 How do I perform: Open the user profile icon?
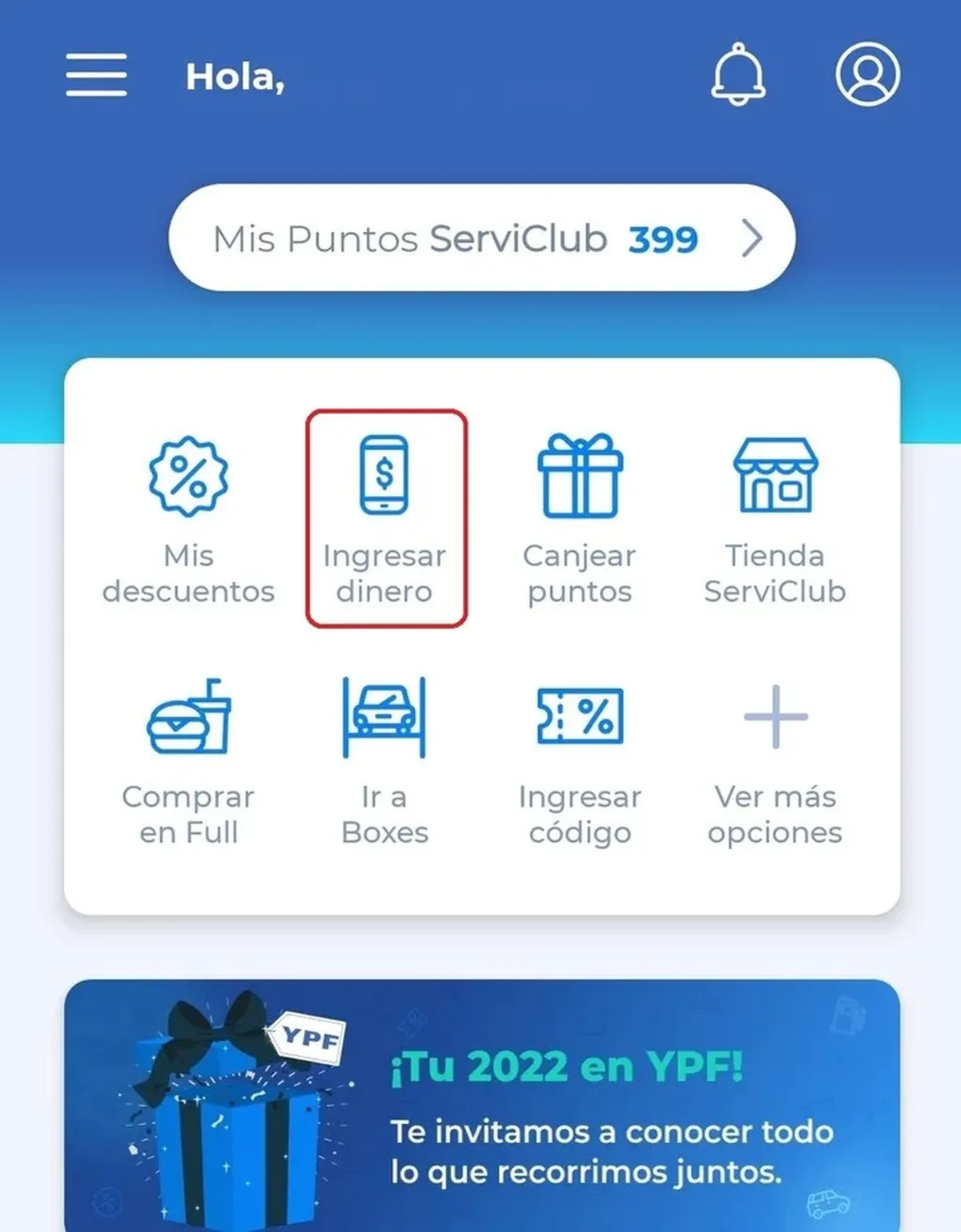[x=867, y=74]
